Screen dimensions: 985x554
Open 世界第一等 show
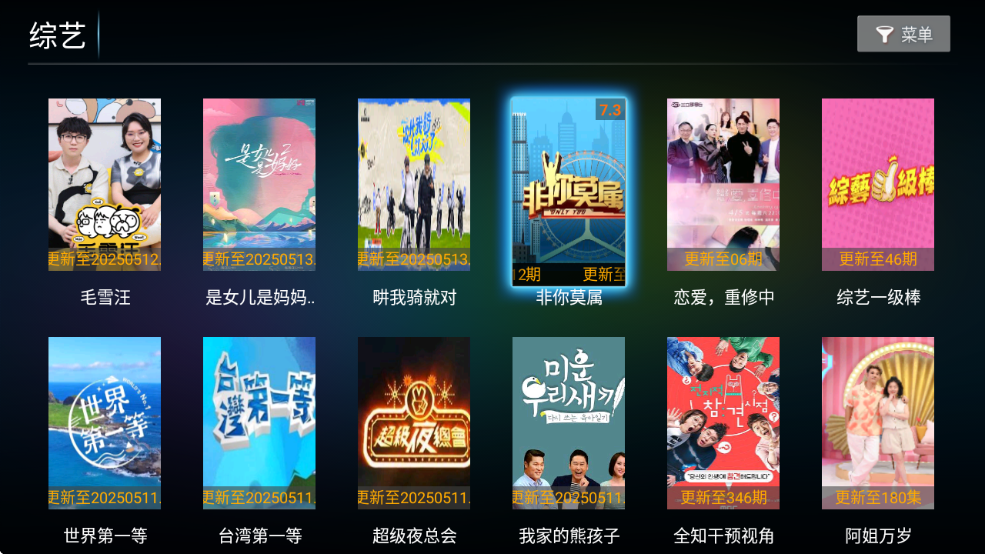coord(105,423)
